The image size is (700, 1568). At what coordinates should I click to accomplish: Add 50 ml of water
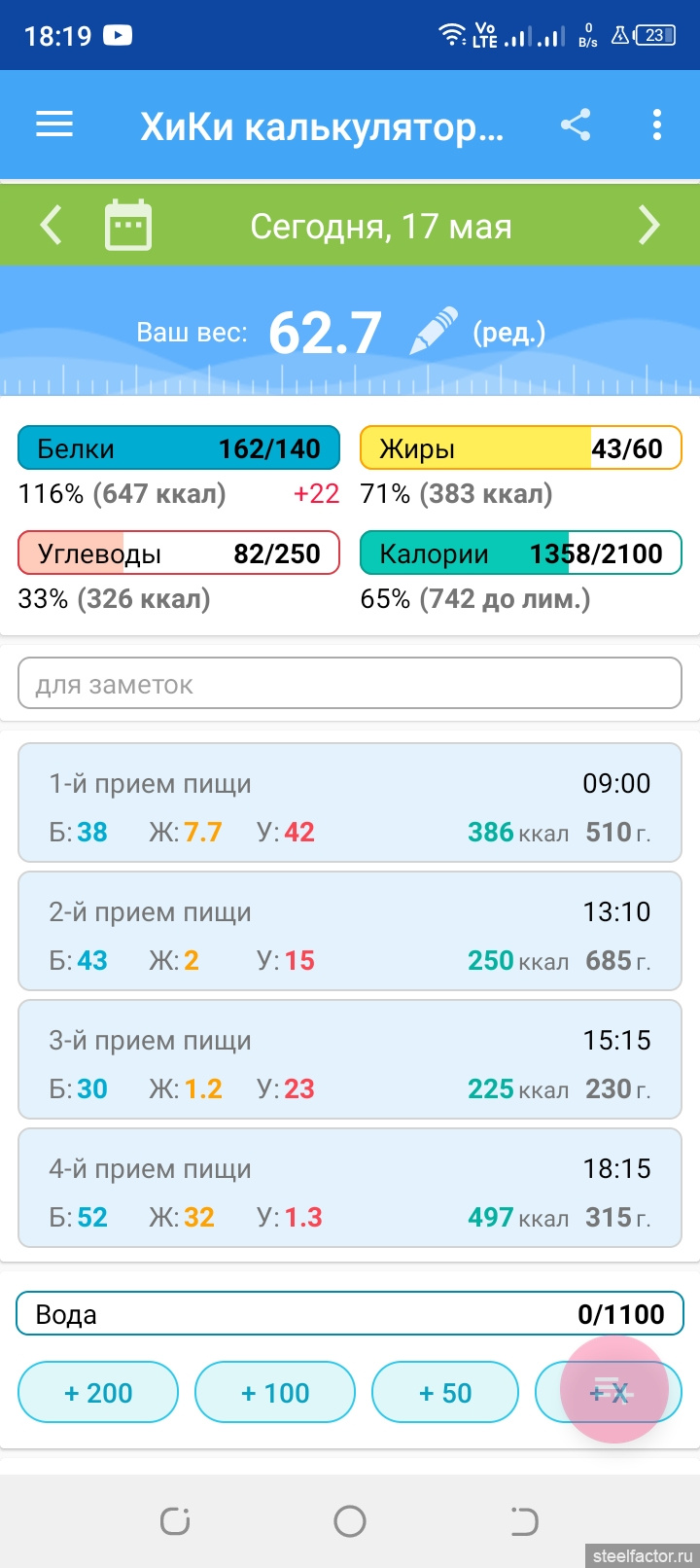[445, 1393]
